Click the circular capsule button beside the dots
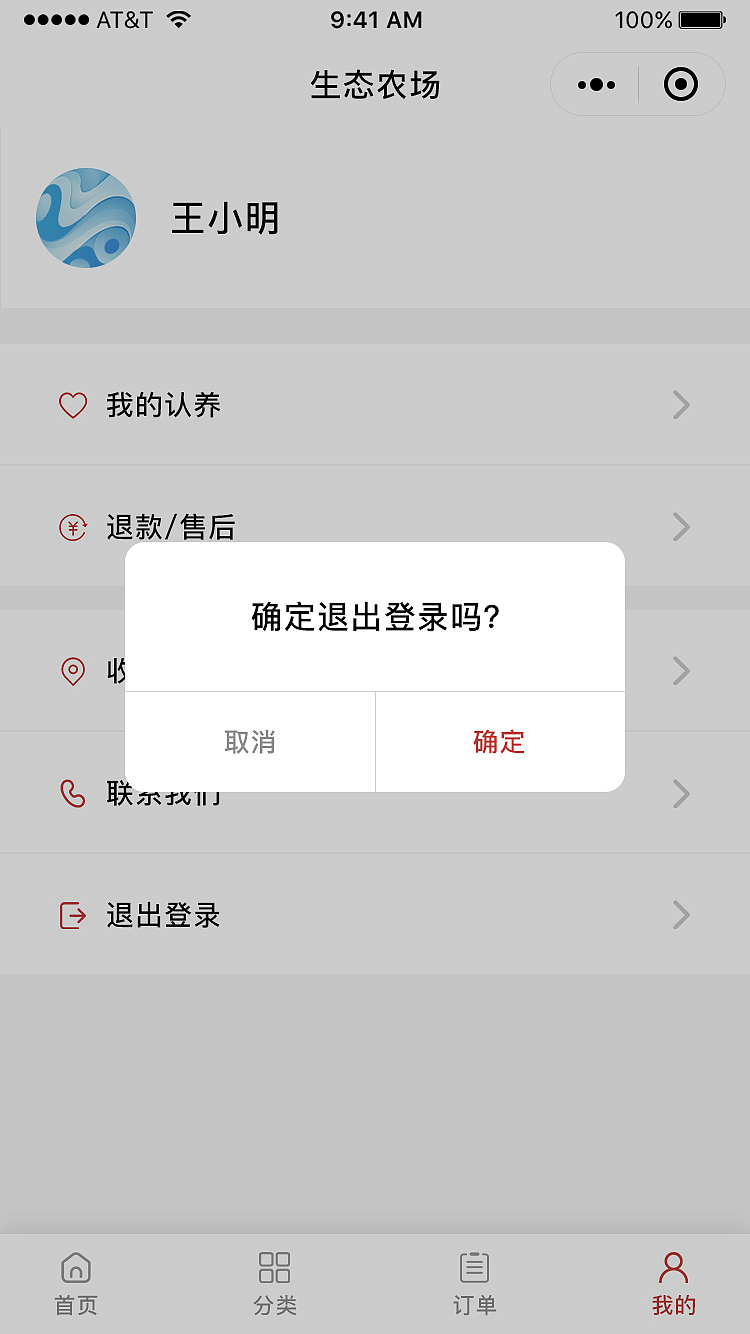The width and height of the screenshot is (750, 1334). (x=681, y=84)
